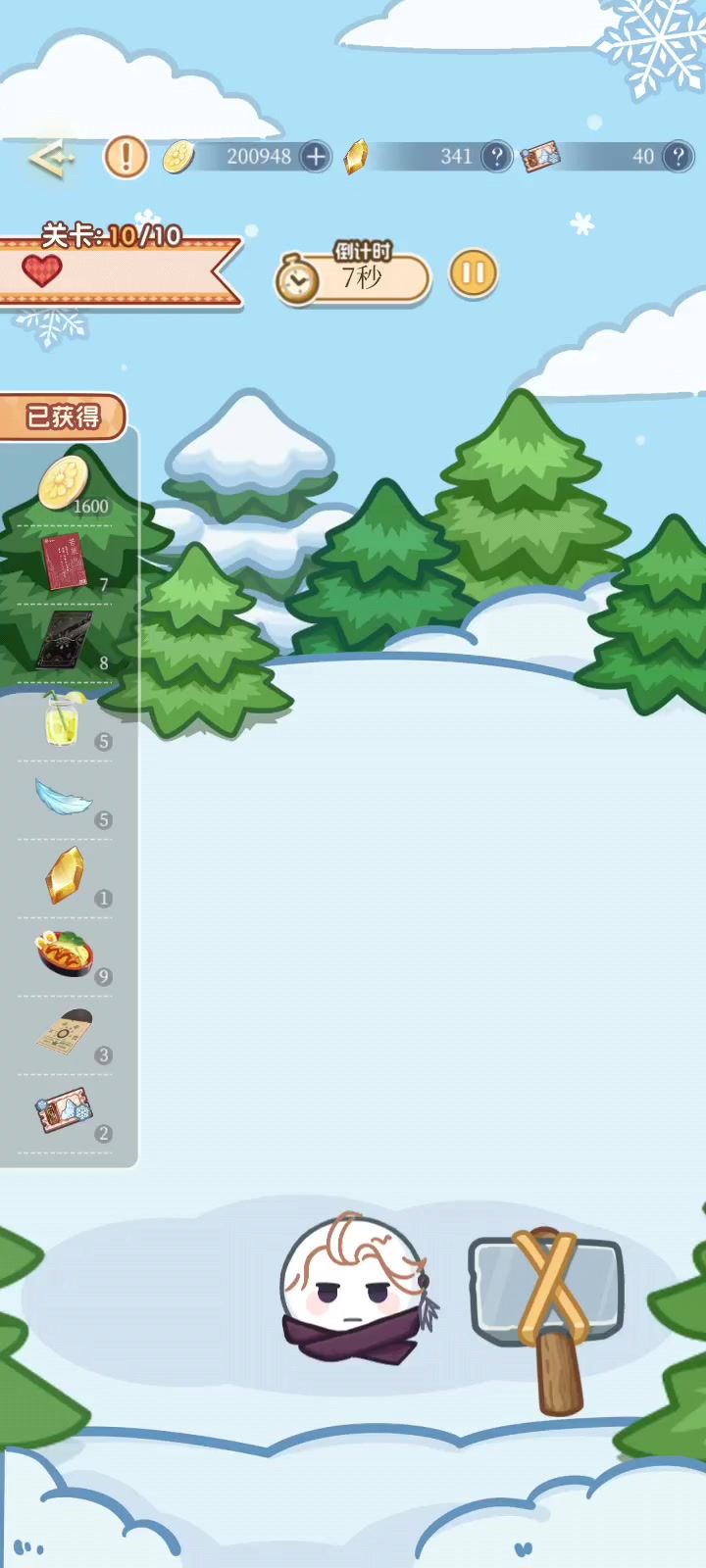Viewport: 706px width, 1568px height.
Task: Go back using the arrow icon
Action: click(51, 158)
